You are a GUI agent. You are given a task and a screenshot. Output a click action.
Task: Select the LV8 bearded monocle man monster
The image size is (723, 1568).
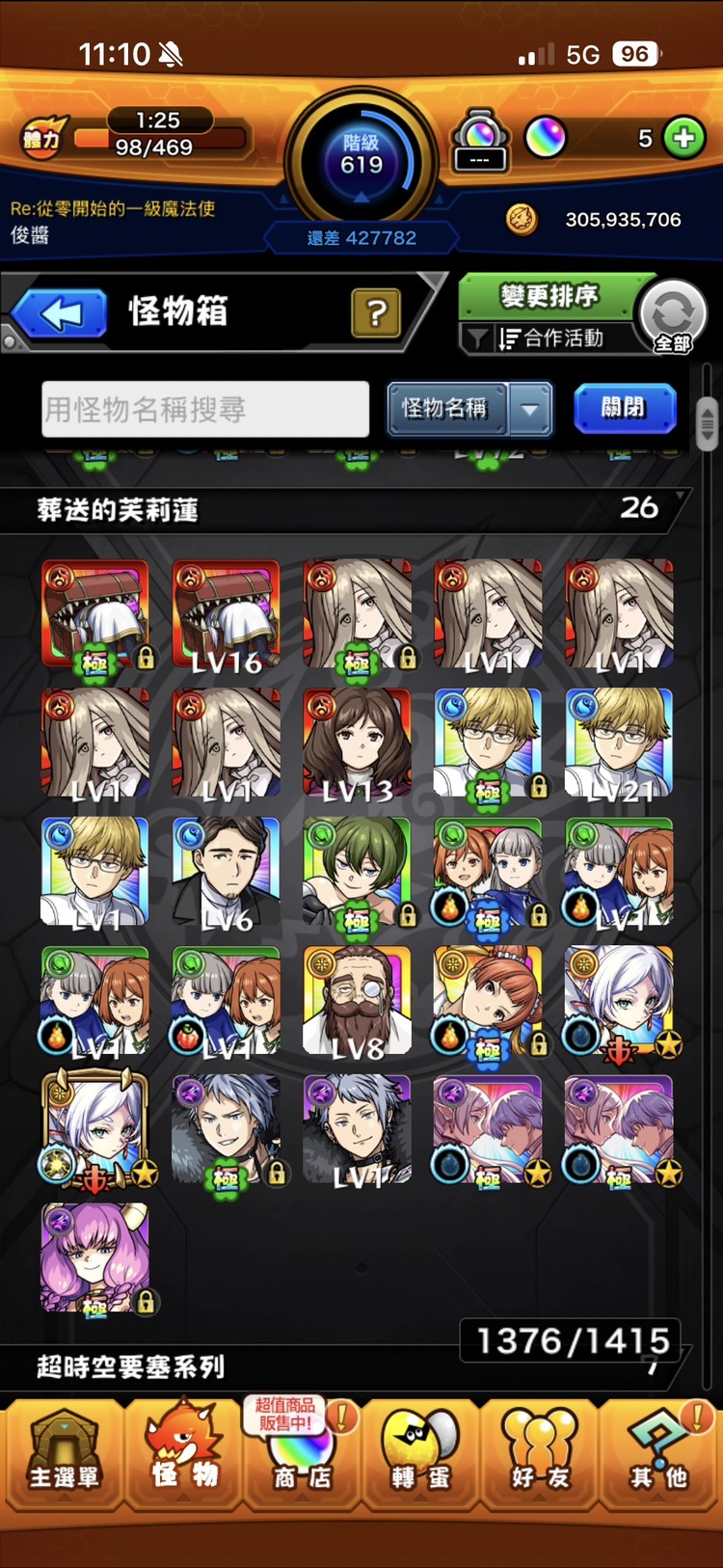point(357,1001)
